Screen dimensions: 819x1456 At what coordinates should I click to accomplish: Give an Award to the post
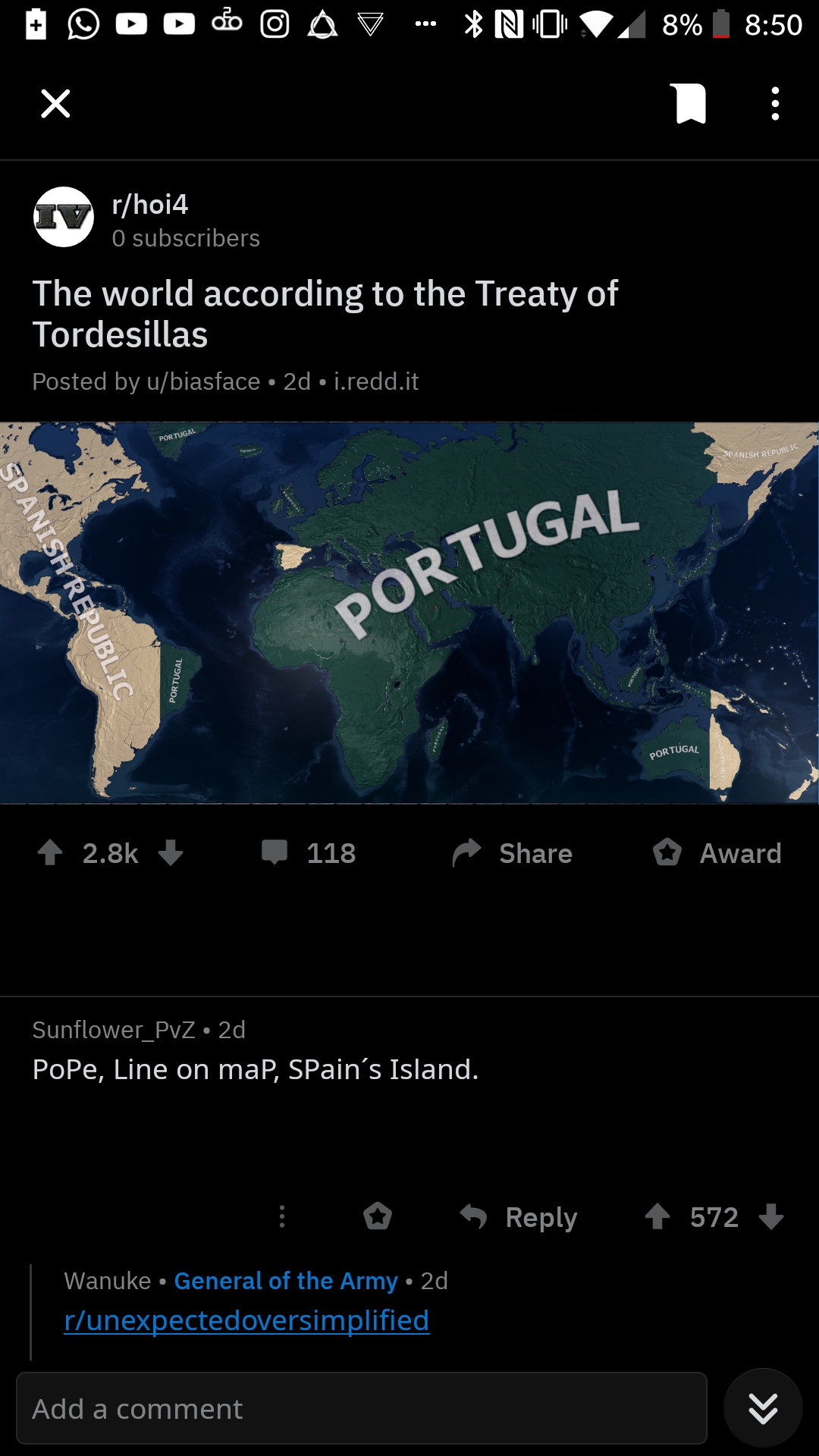pos(717,853)
